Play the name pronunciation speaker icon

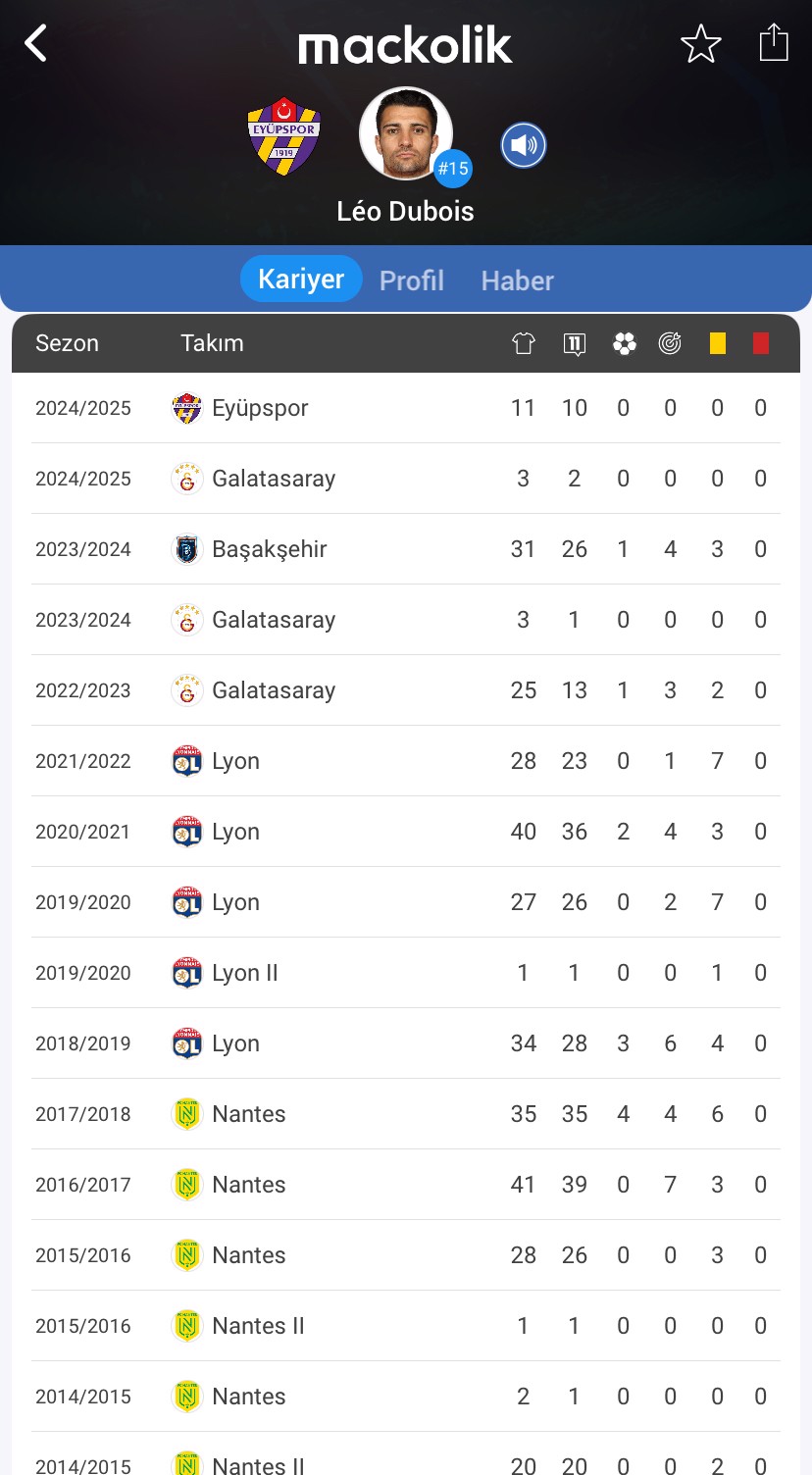click(x=524, y=146)
